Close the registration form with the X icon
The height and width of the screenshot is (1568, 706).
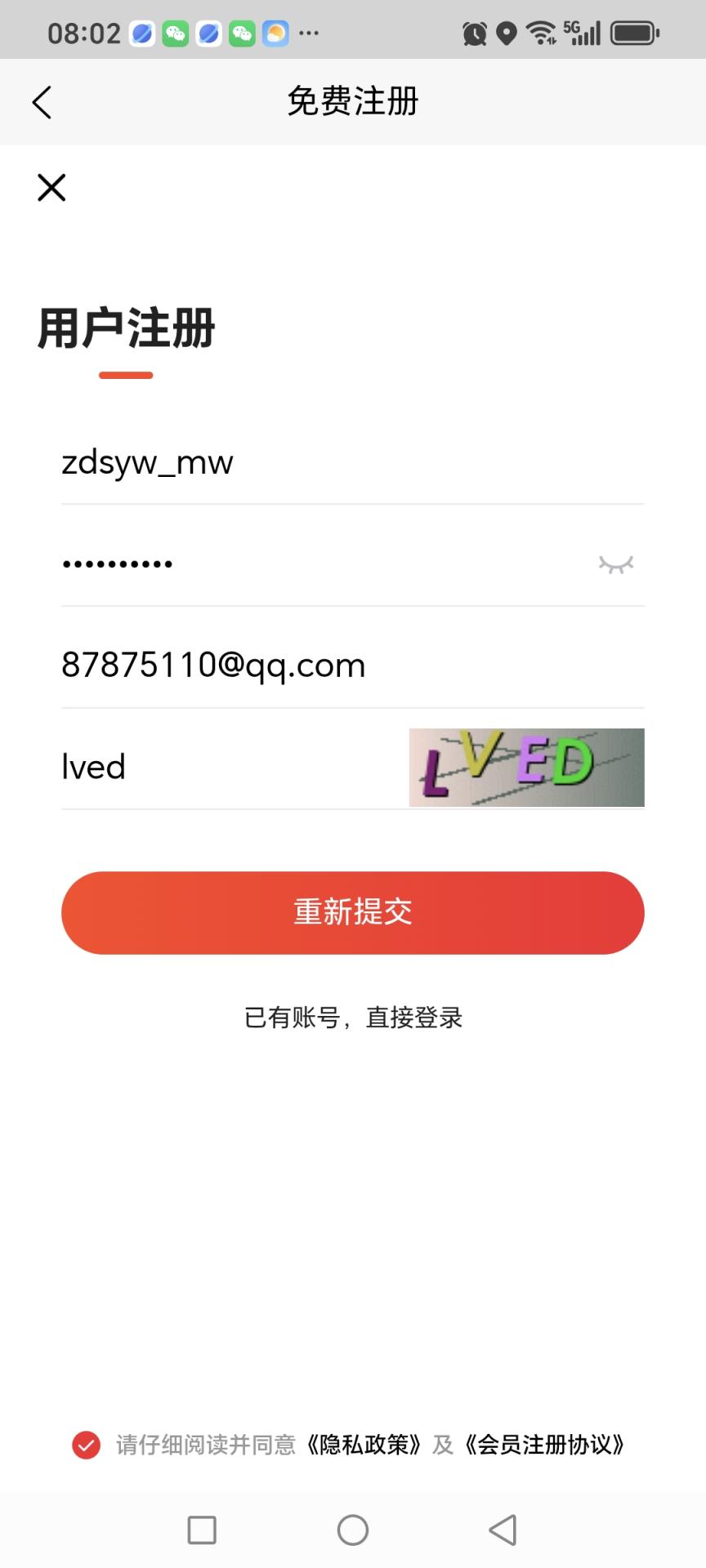51,187
